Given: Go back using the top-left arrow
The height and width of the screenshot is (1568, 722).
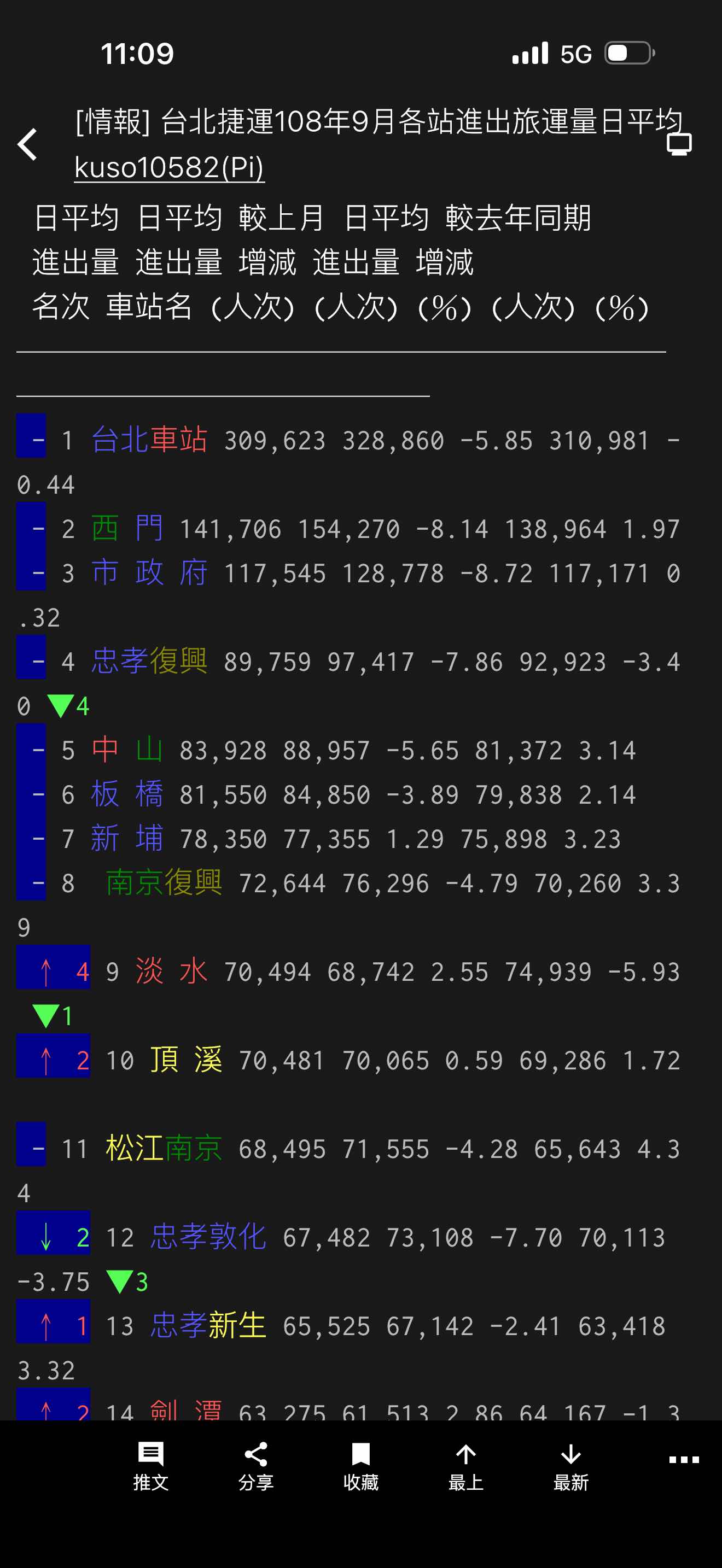Looking at the screenshot, I should (x=28, y=145).
